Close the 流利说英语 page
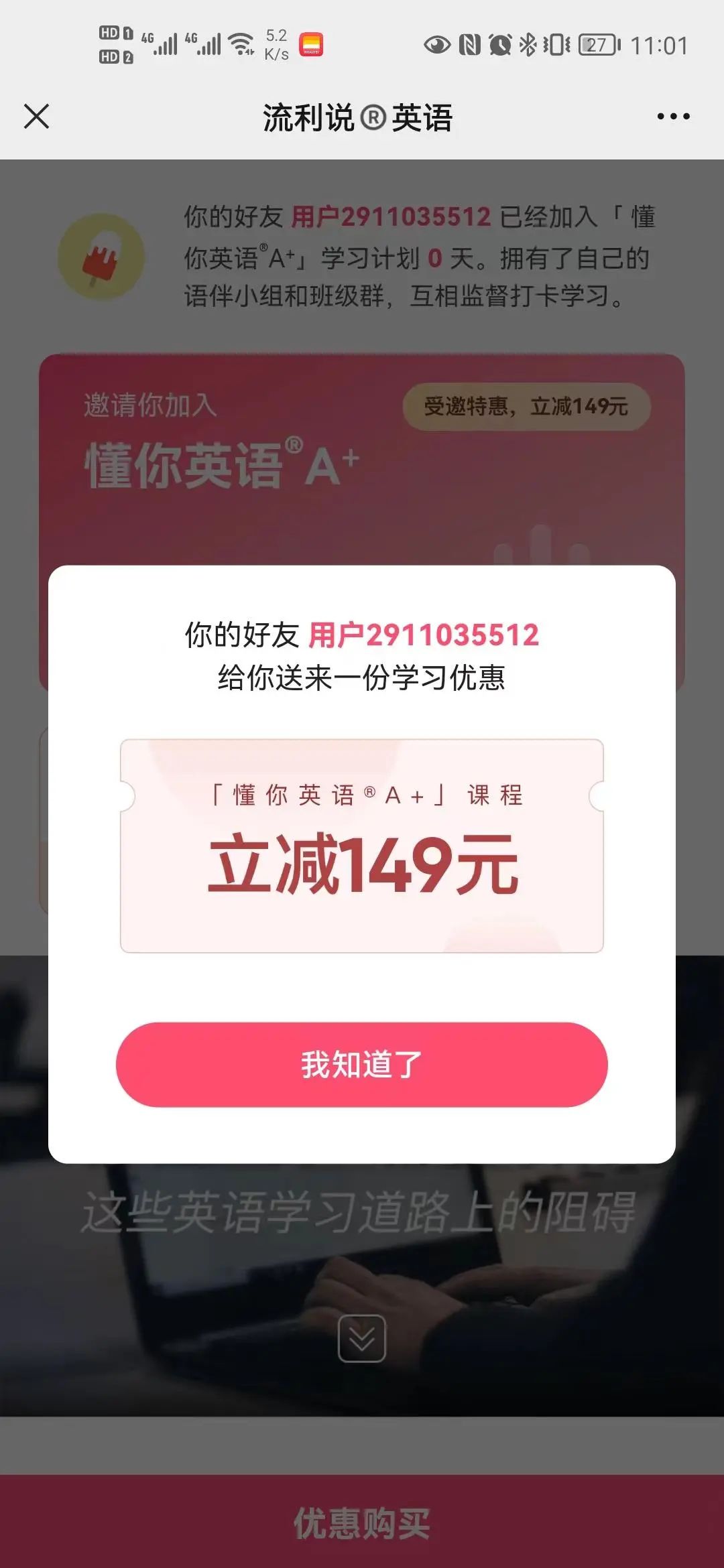Image resolution: width=724 pixels, height=1568 pixels. 37,117
